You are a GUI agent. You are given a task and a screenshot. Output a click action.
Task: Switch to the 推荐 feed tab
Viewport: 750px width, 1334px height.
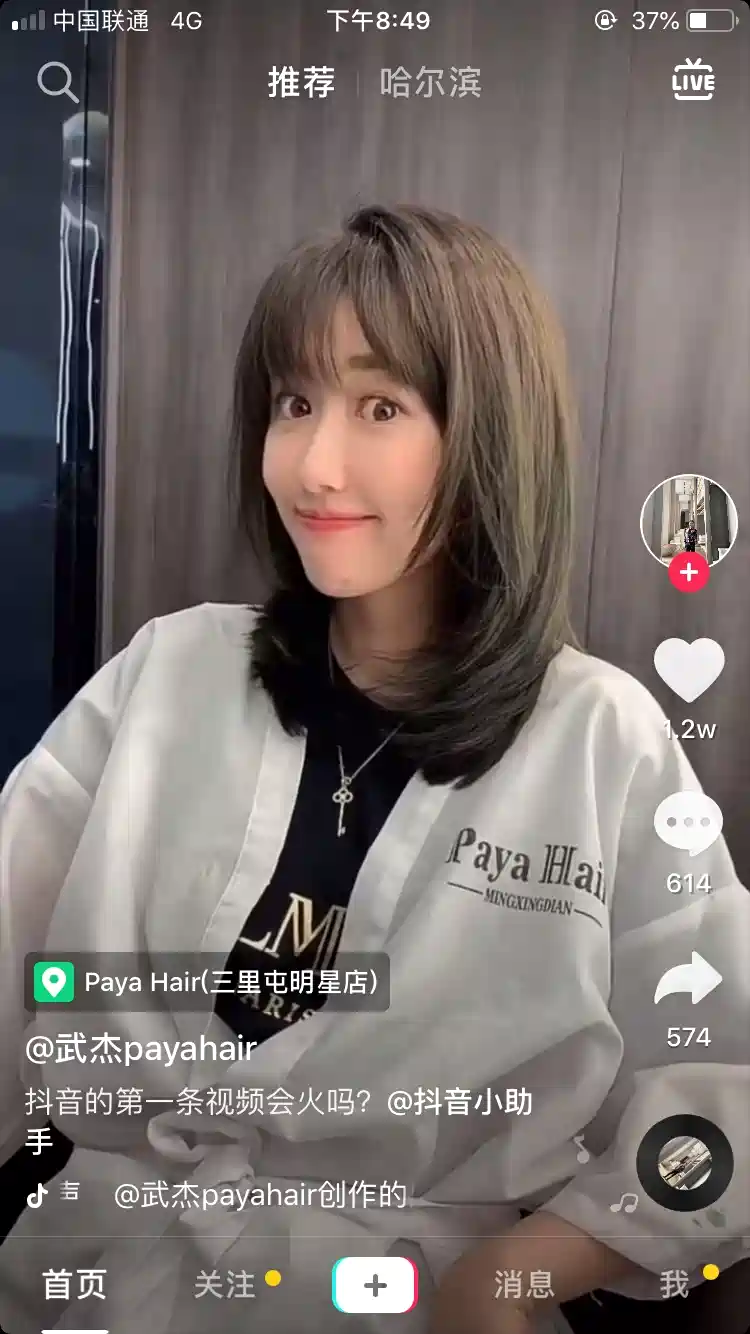tap(301, 82)
